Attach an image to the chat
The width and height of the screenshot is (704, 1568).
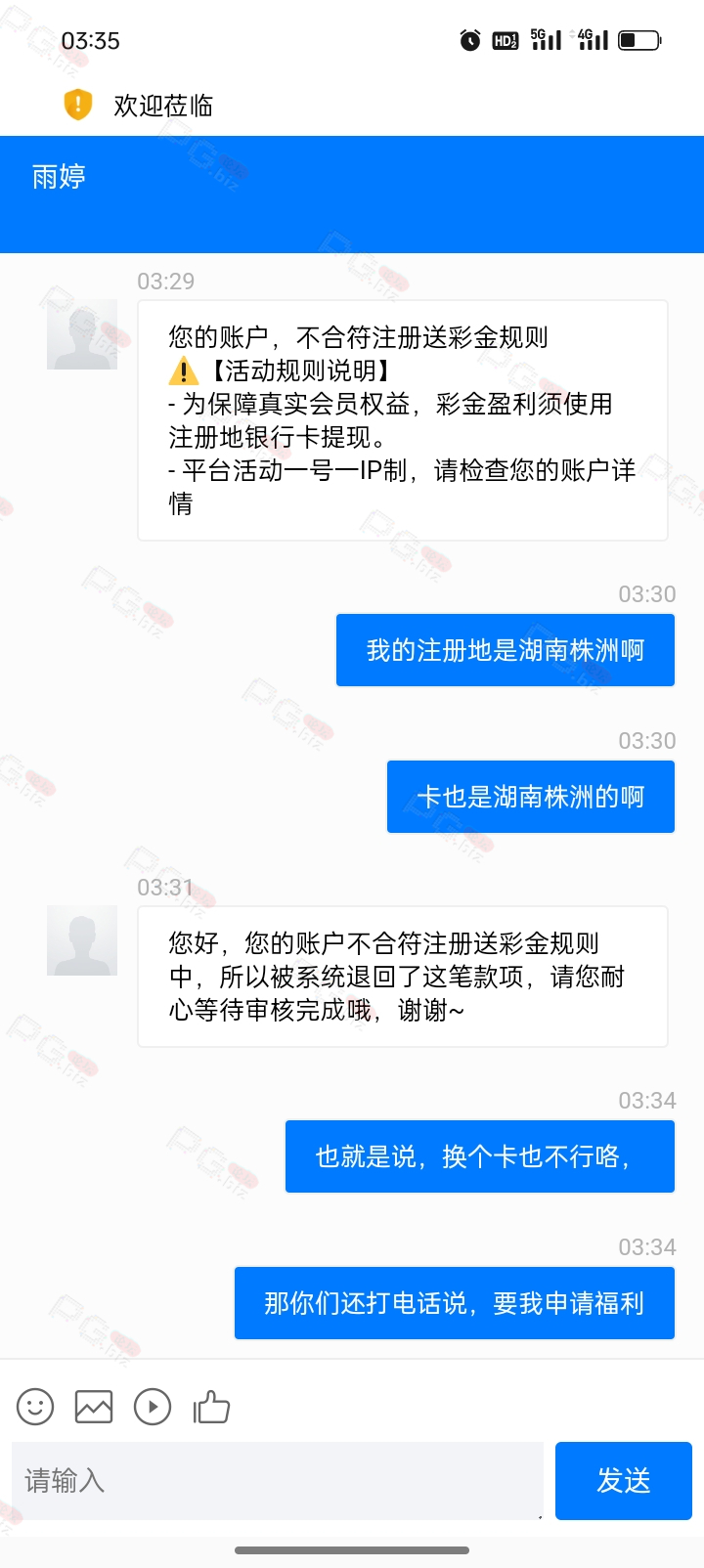point(94,1407)
